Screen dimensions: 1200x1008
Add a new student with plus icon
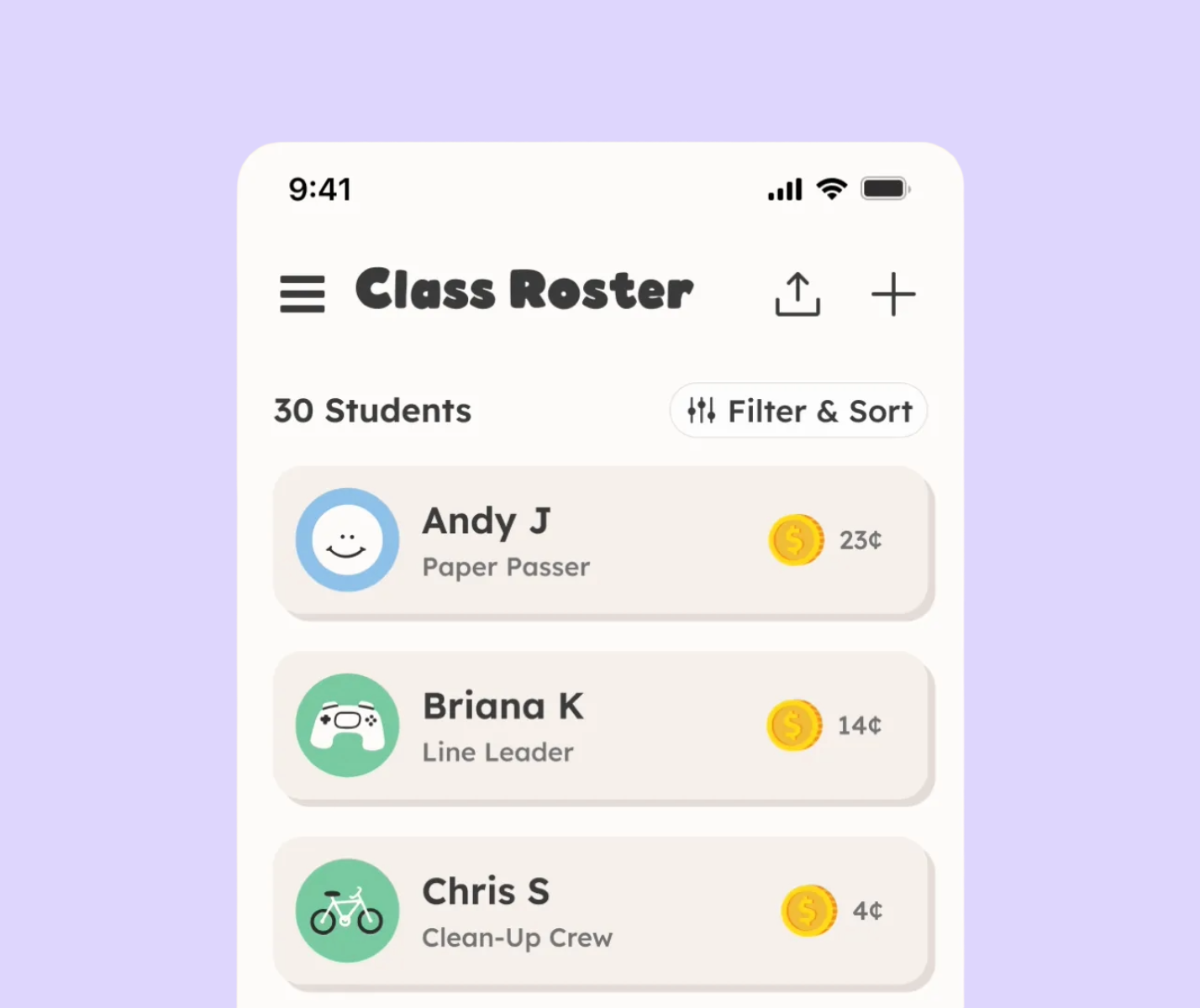coord(893,294)
